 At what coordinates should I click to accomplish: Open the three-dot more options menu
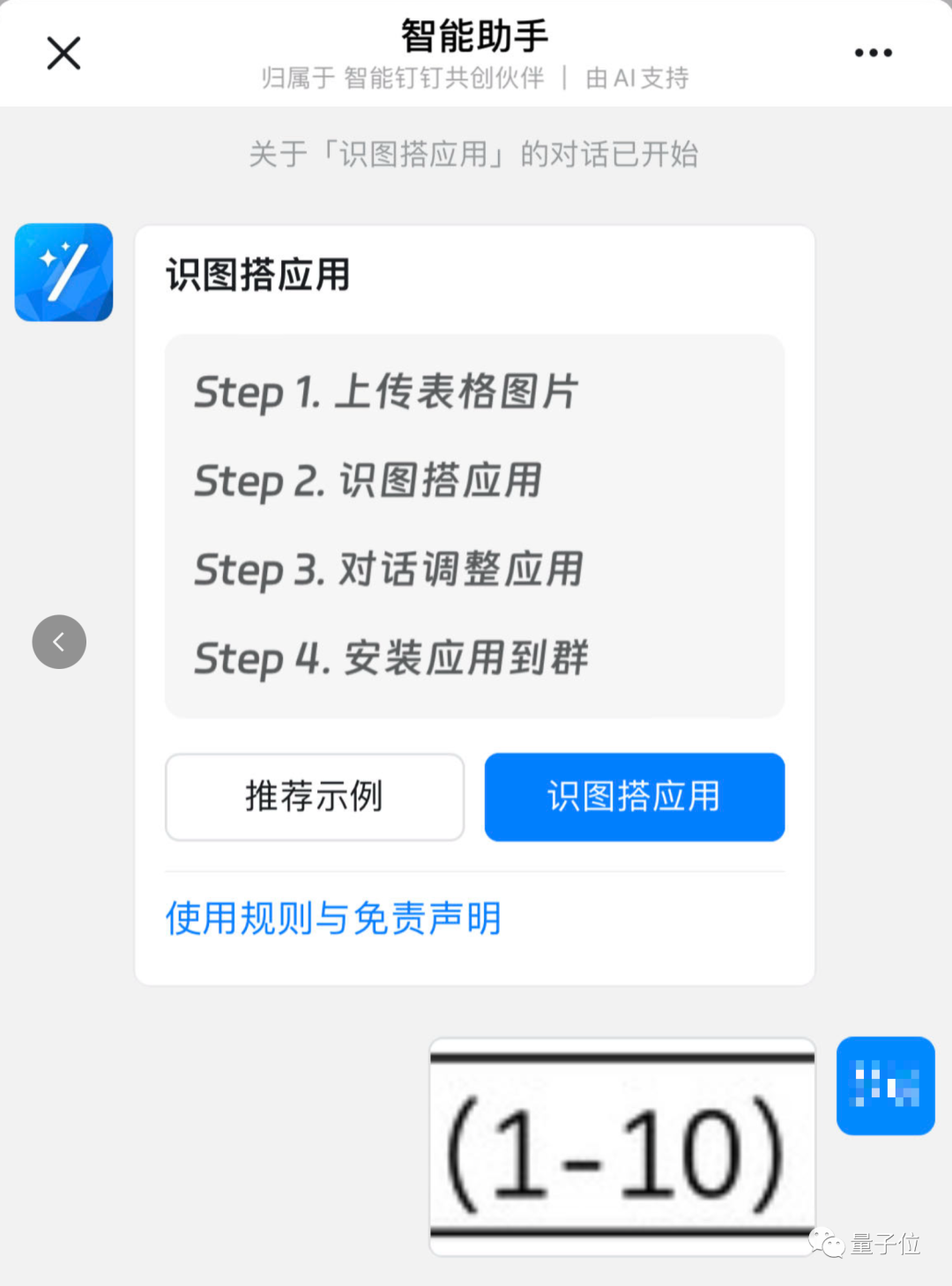[x=872, y=52]
